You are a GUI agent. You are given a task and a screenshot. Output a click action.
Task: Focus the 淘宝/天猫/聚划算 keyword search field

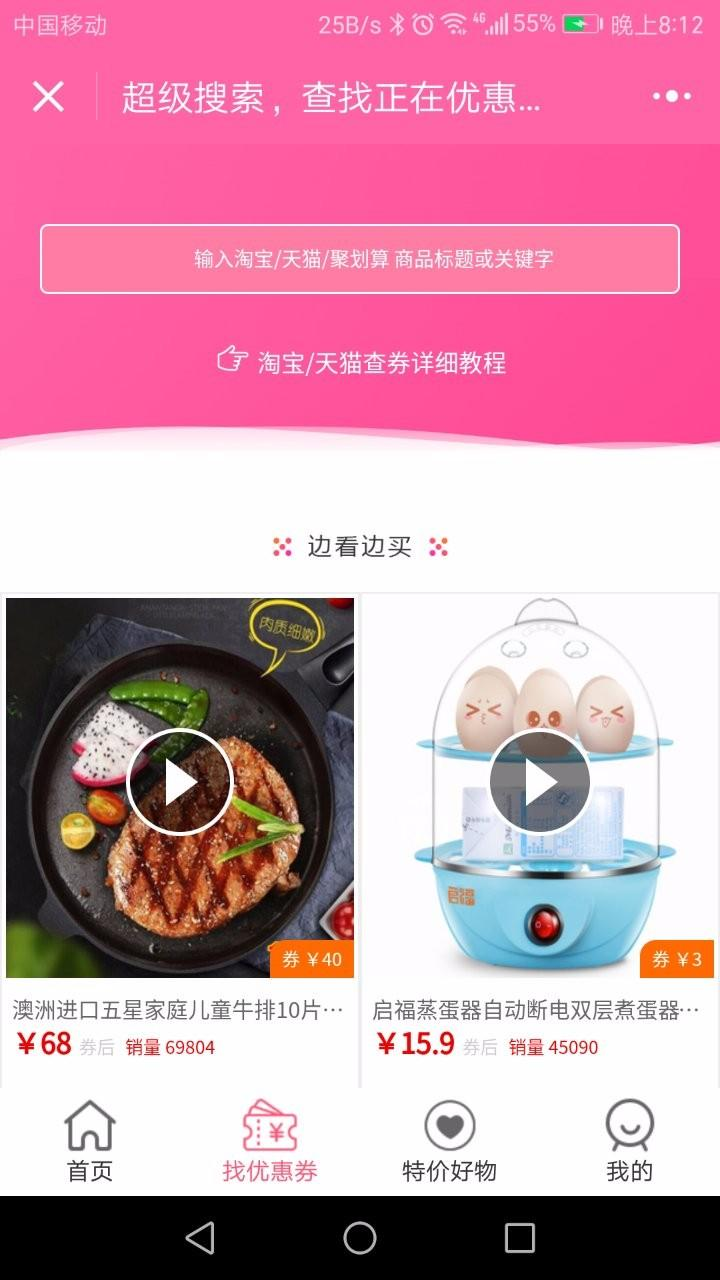360,259
